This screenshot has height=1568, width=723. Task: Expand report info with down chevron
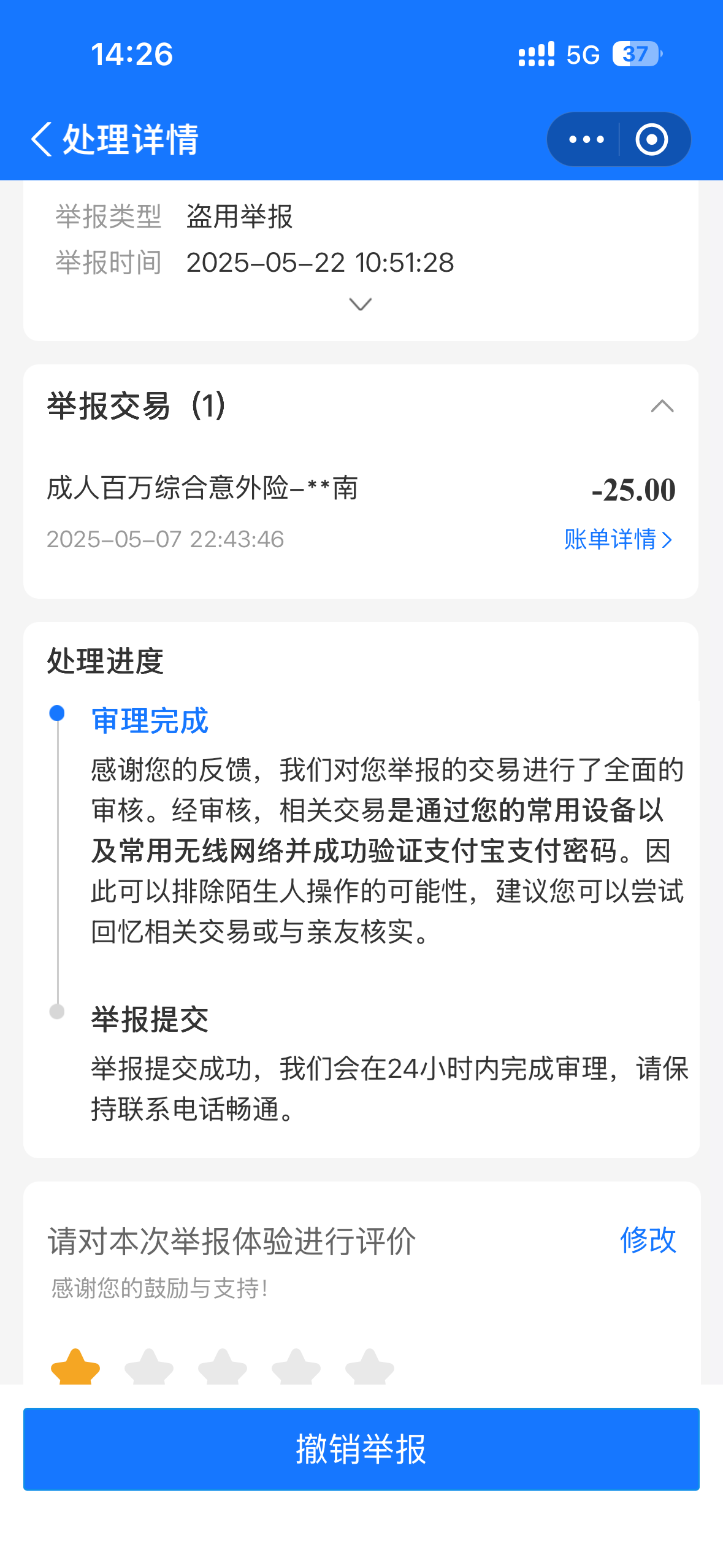361,304
